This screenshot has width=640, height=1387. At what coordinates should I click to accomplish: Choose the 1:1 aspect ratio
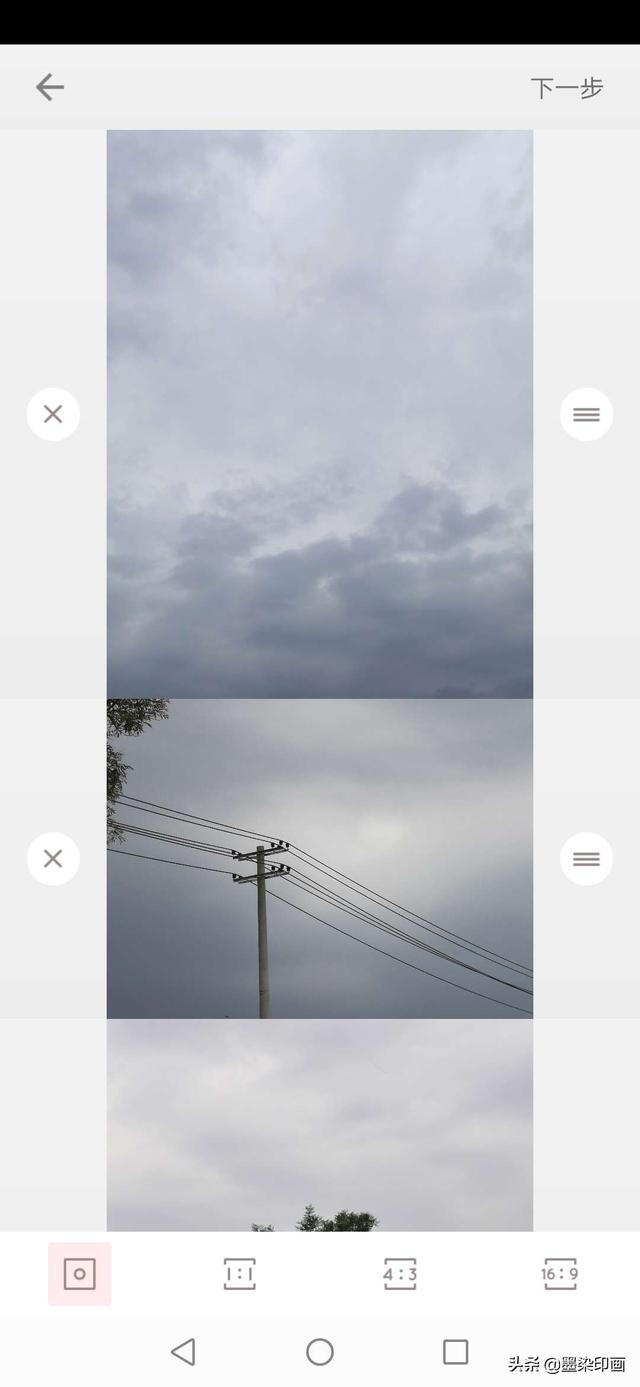point(240,1274)
